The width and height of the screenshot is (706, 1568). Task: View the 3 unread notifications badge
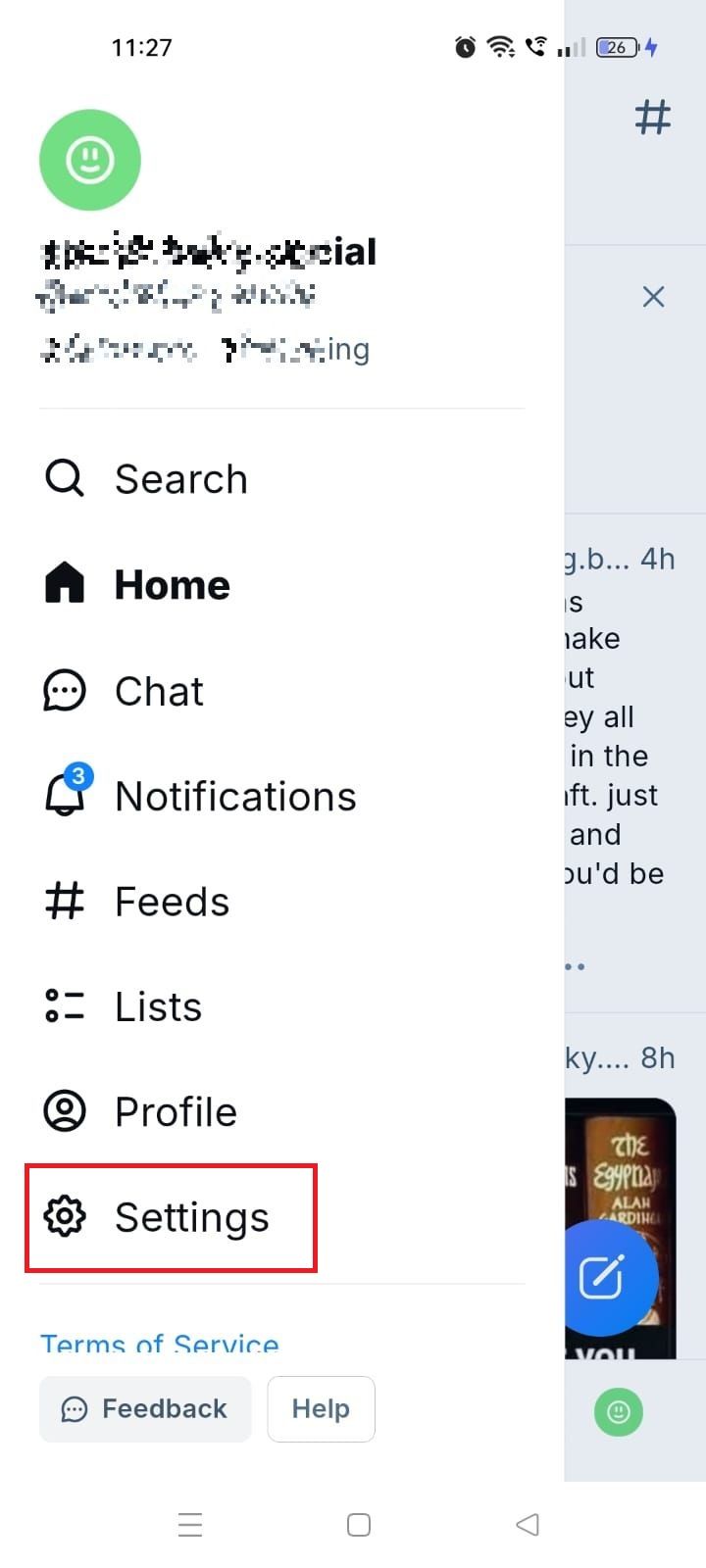point(78,775)
